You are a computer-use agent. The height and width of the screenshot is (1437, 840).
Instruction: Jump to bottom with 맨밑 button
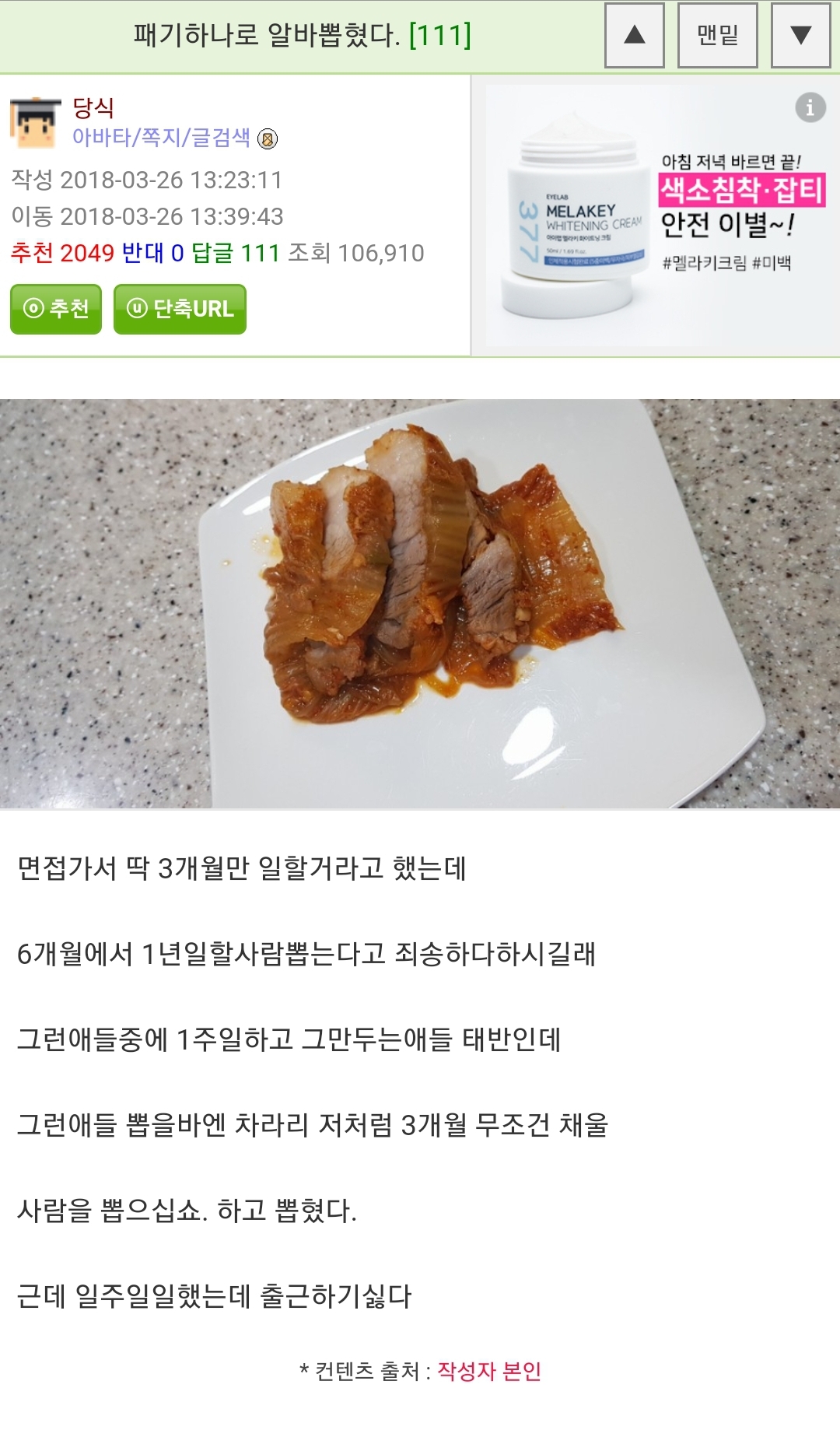(x=717, y=35)
